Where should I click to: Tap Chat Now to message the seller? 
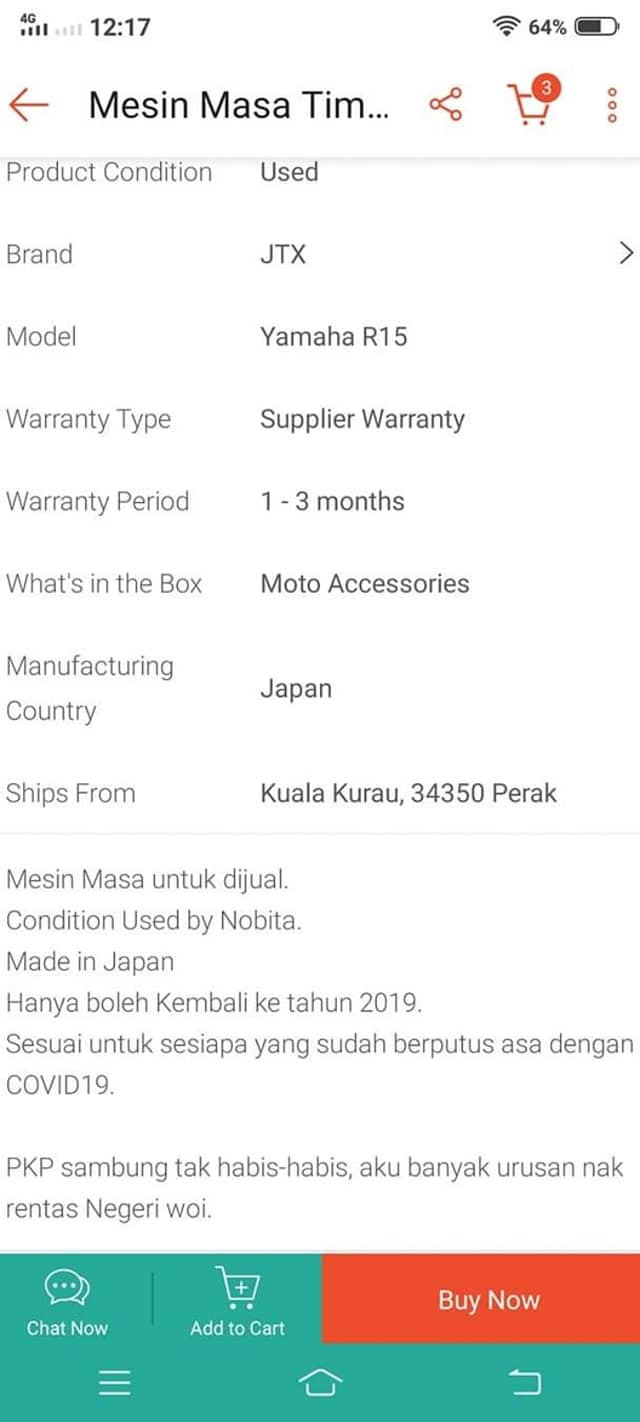pos(67,1300)
